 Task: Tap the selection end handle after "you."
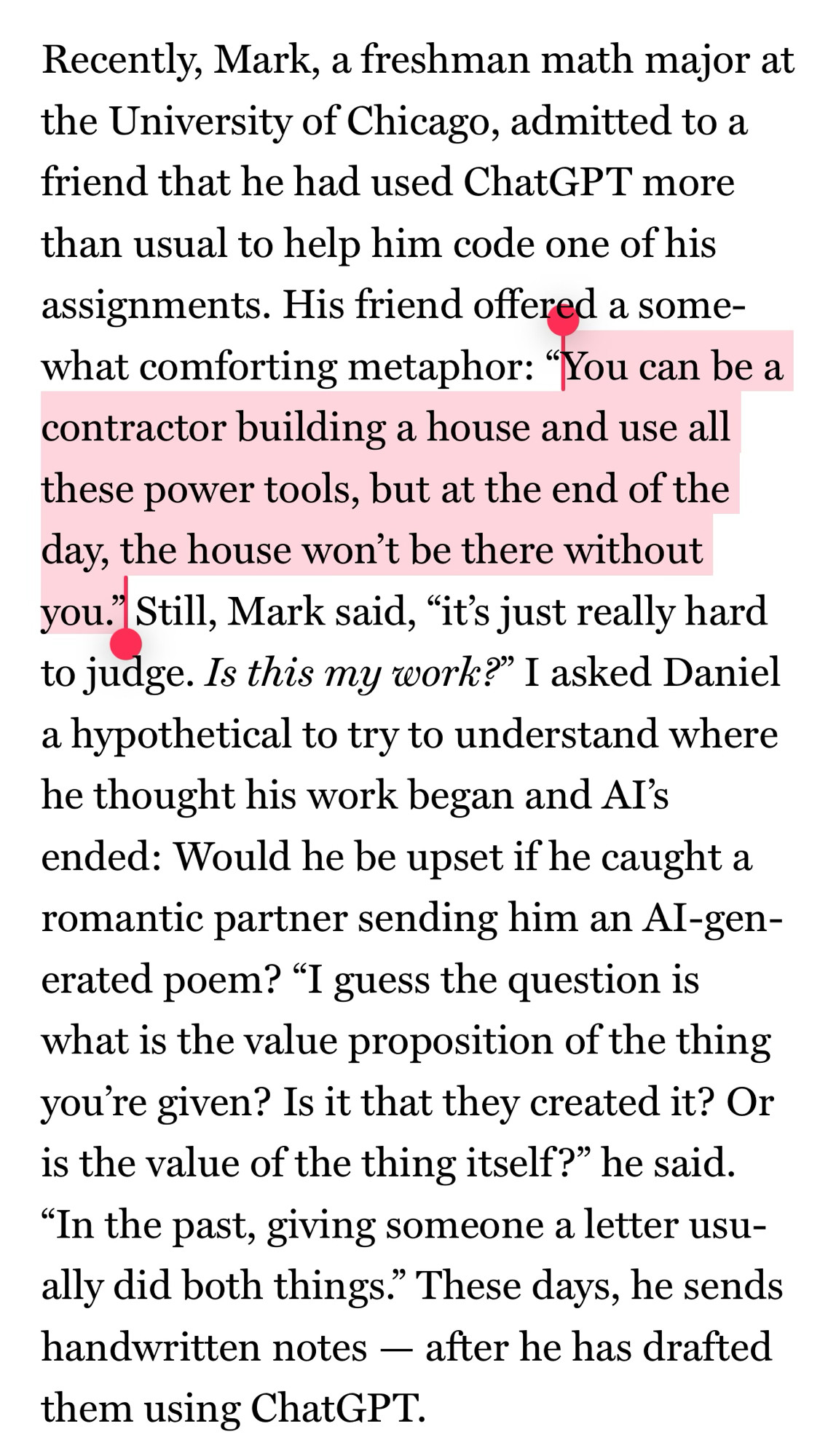(x=126, y=644)
